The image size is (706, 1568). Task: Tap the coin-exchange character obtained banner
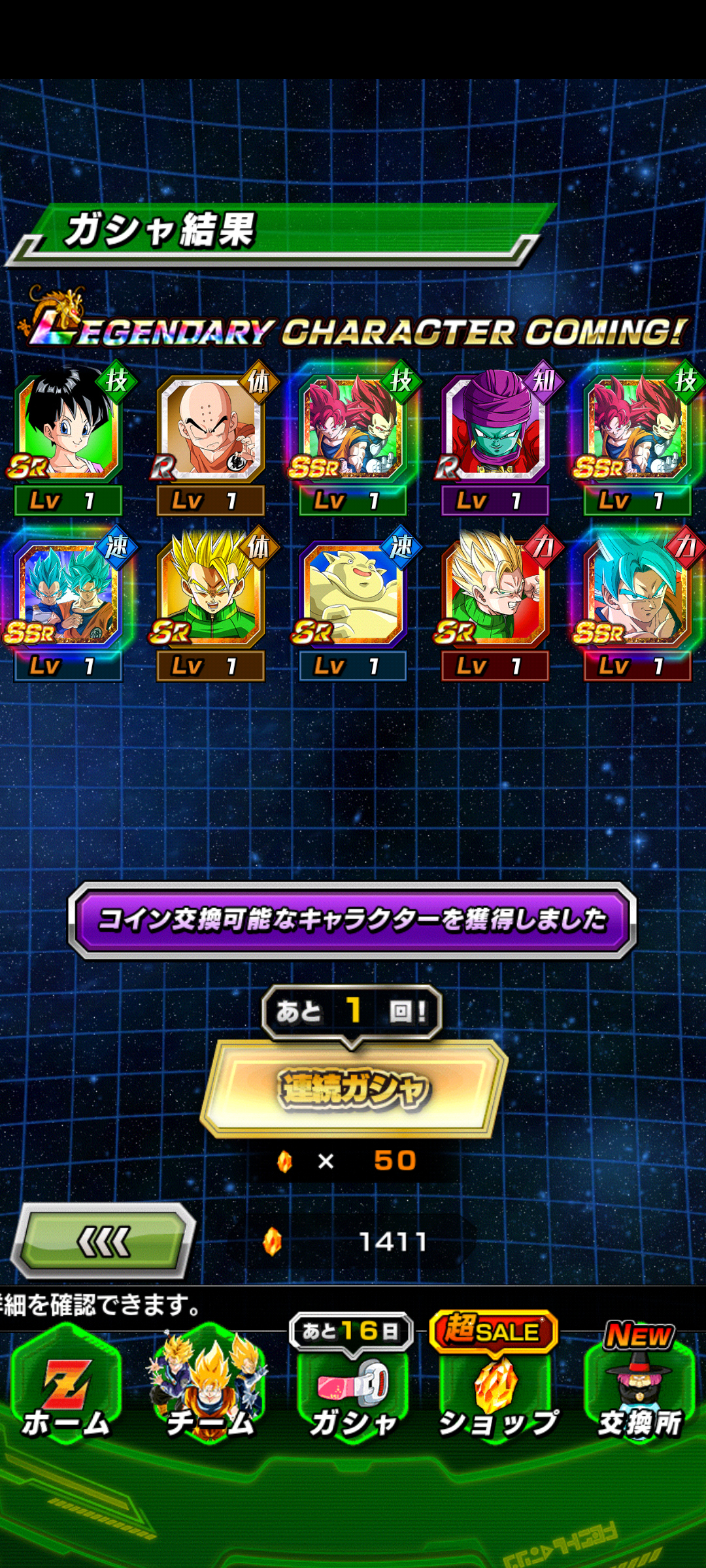[352, 921]
